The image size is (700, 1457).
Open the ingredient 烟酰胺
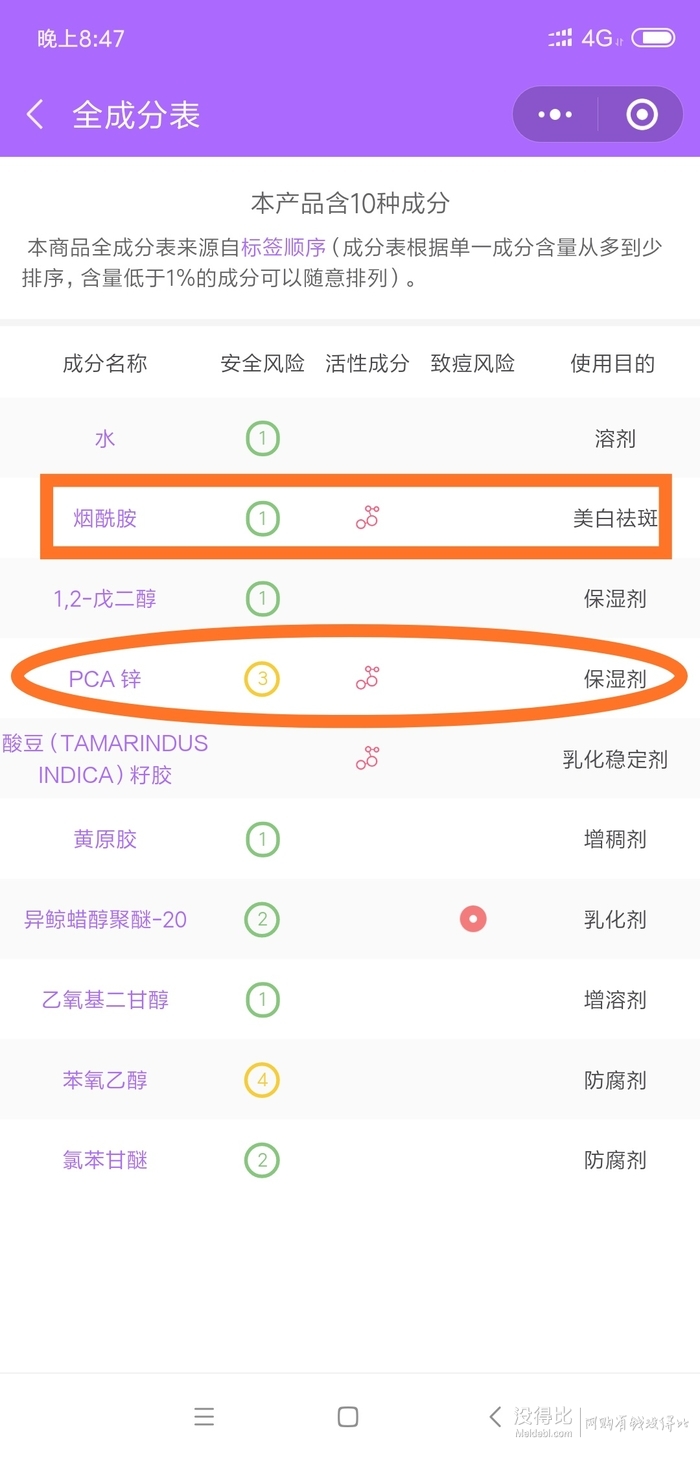point(105,518)
